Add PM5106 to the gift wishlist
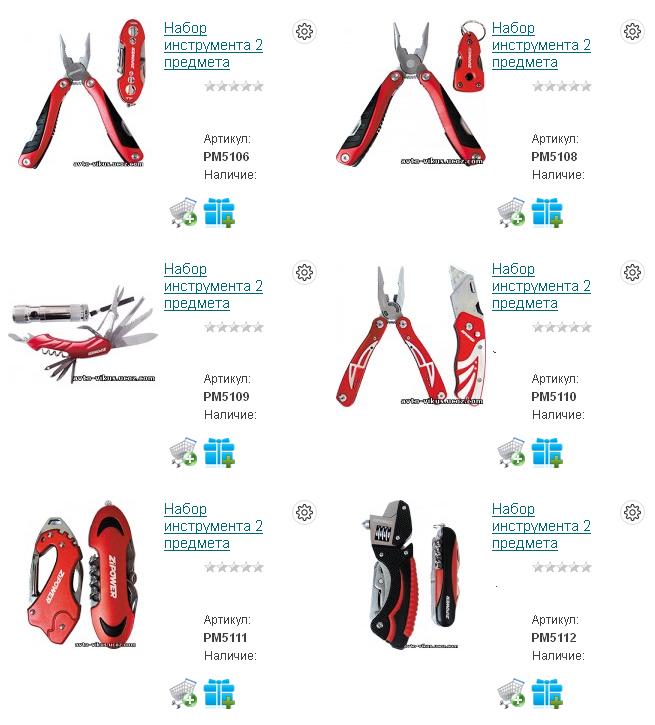Screen dimensions: 655x725 [x=219, y=212]
